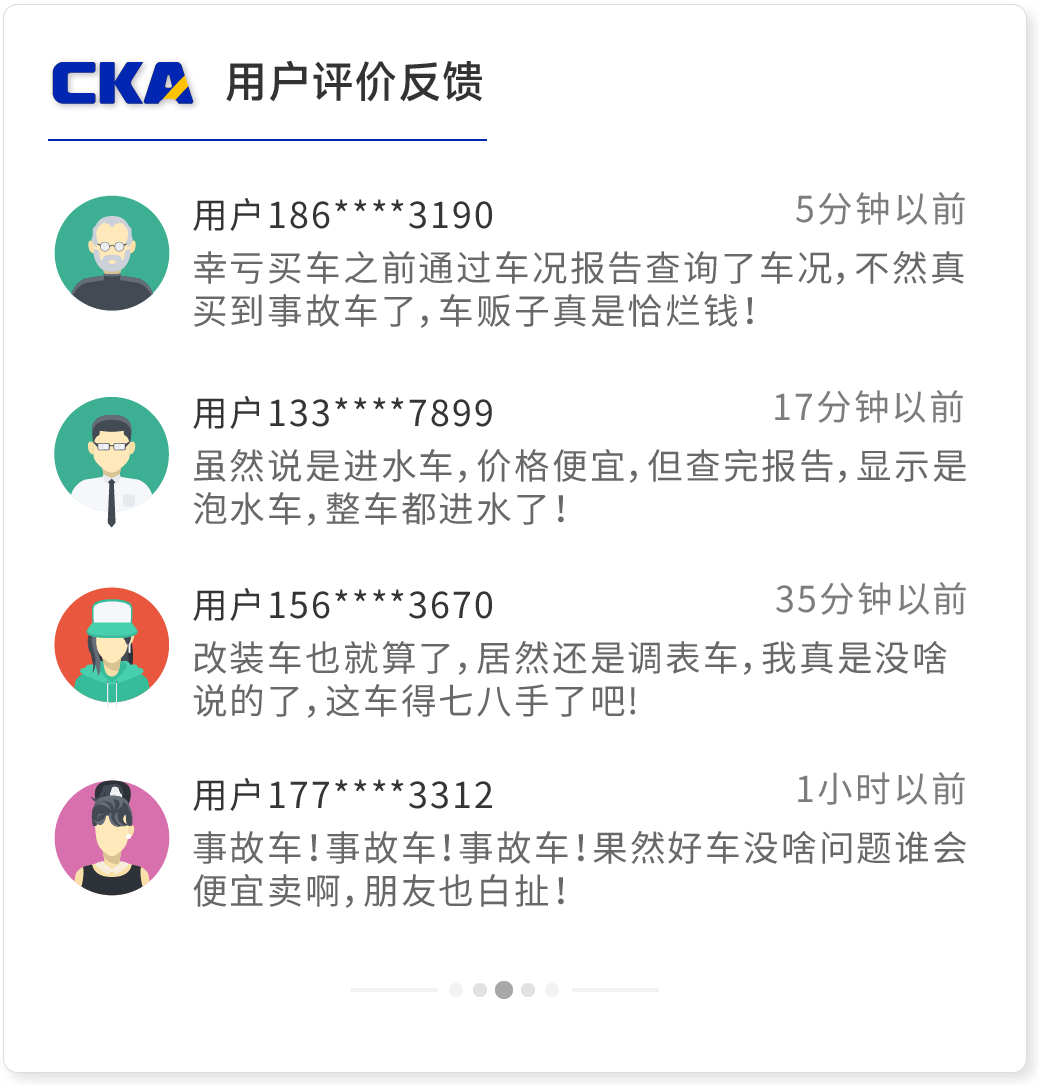Image resolution: width=1039 pixels, height=1085 pixels.
Task: Click the green glasses avatar of 用户133****7899
Action: (x=112, y=453)
